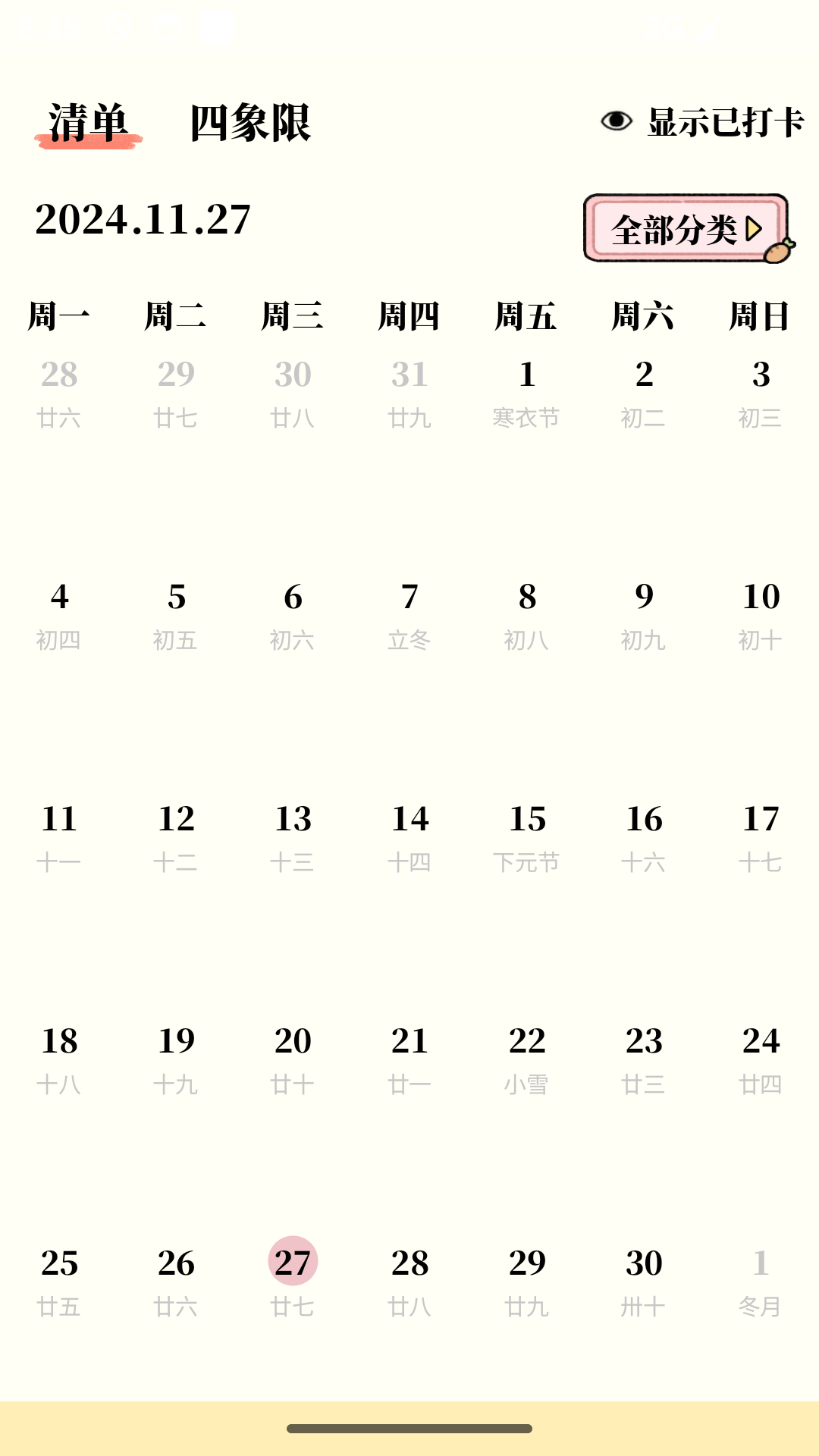
Task: Pick November 15 下元节
Action: pyautogui.click(x=526, y=839)
